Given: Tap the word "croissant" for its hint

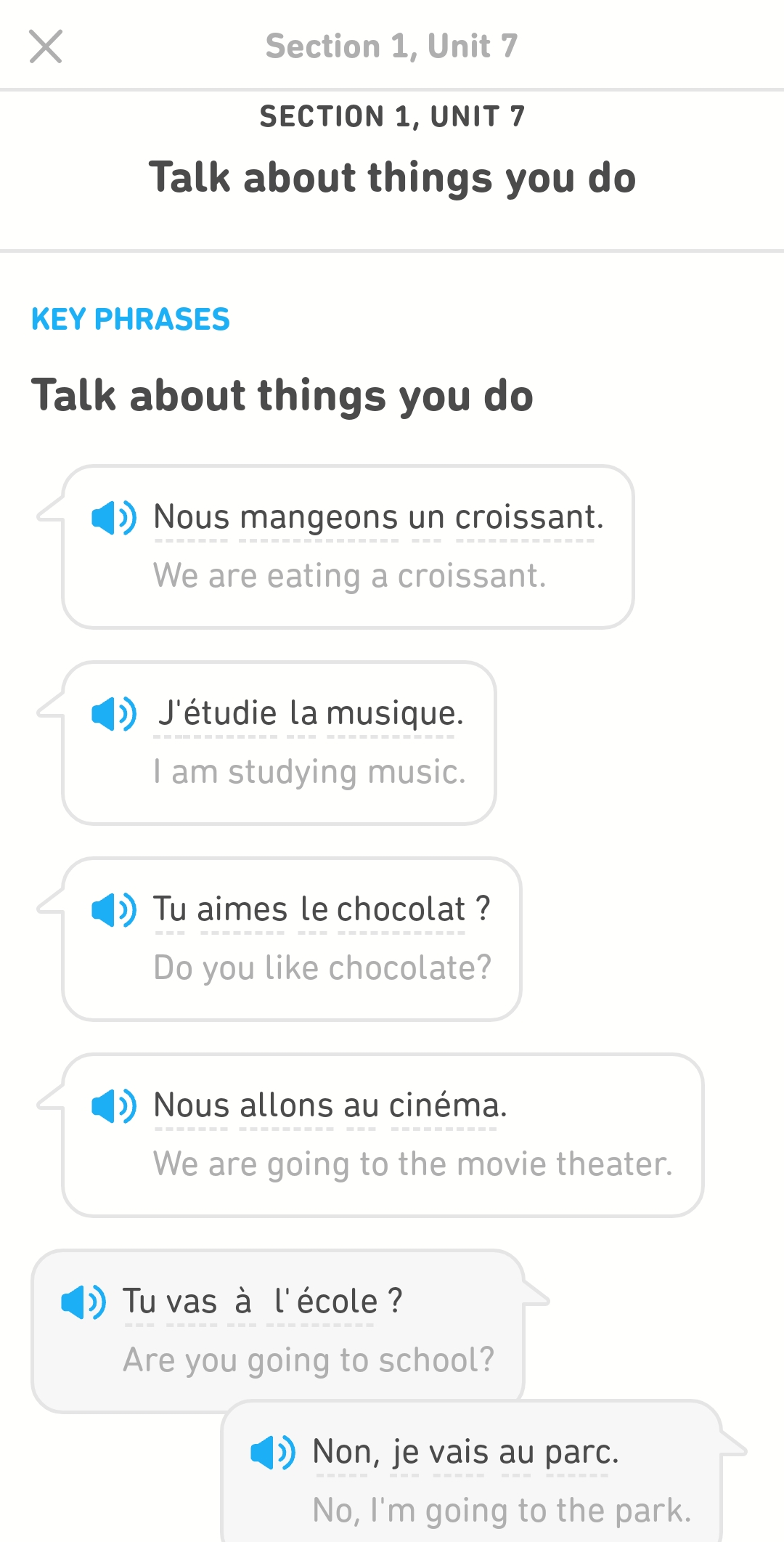Looking at the screenshot, I should [526, 518].
